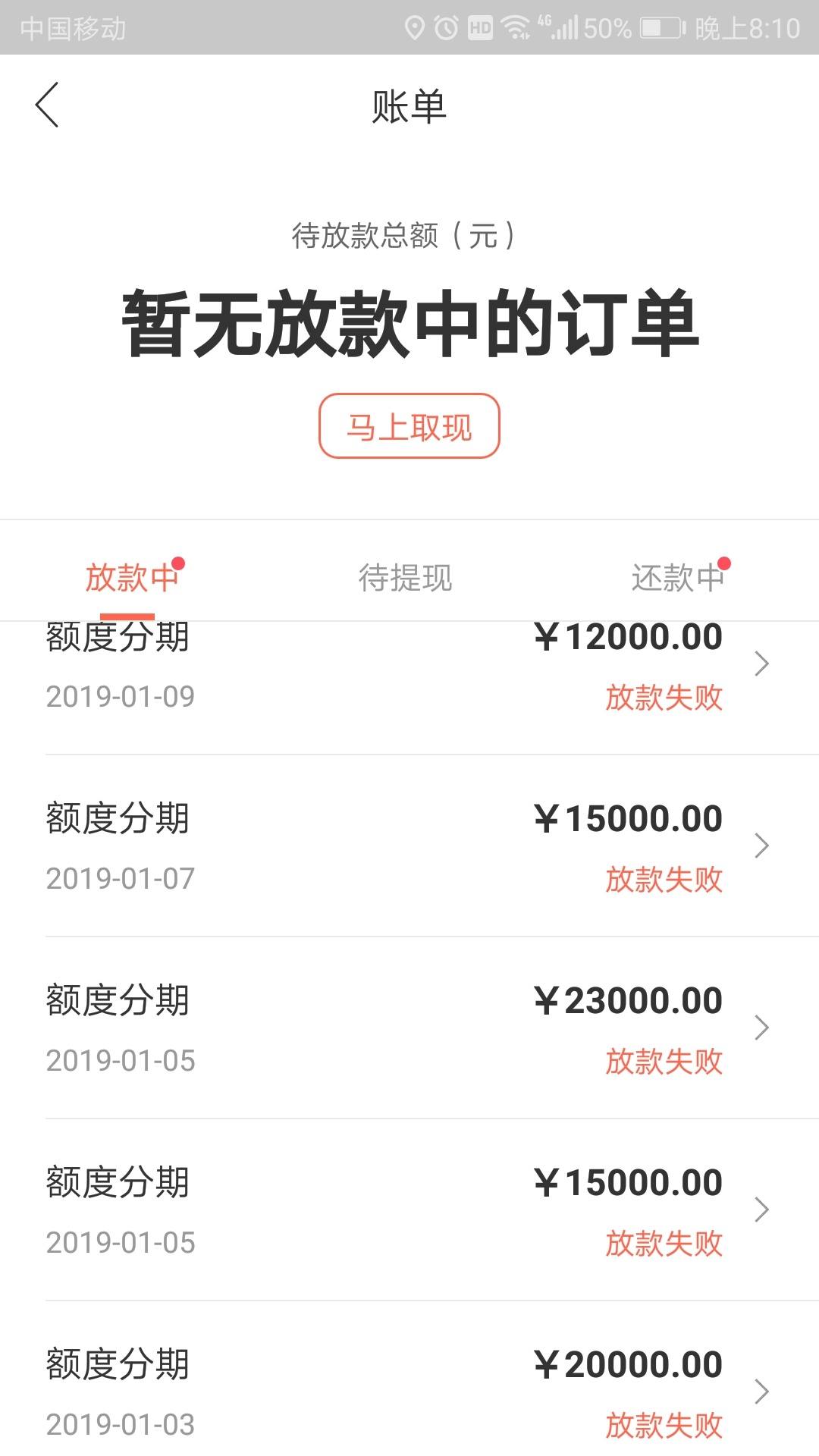819x1456 pixels.
Task: Switch to the 还款中 tab
Action: coord(679,578)
